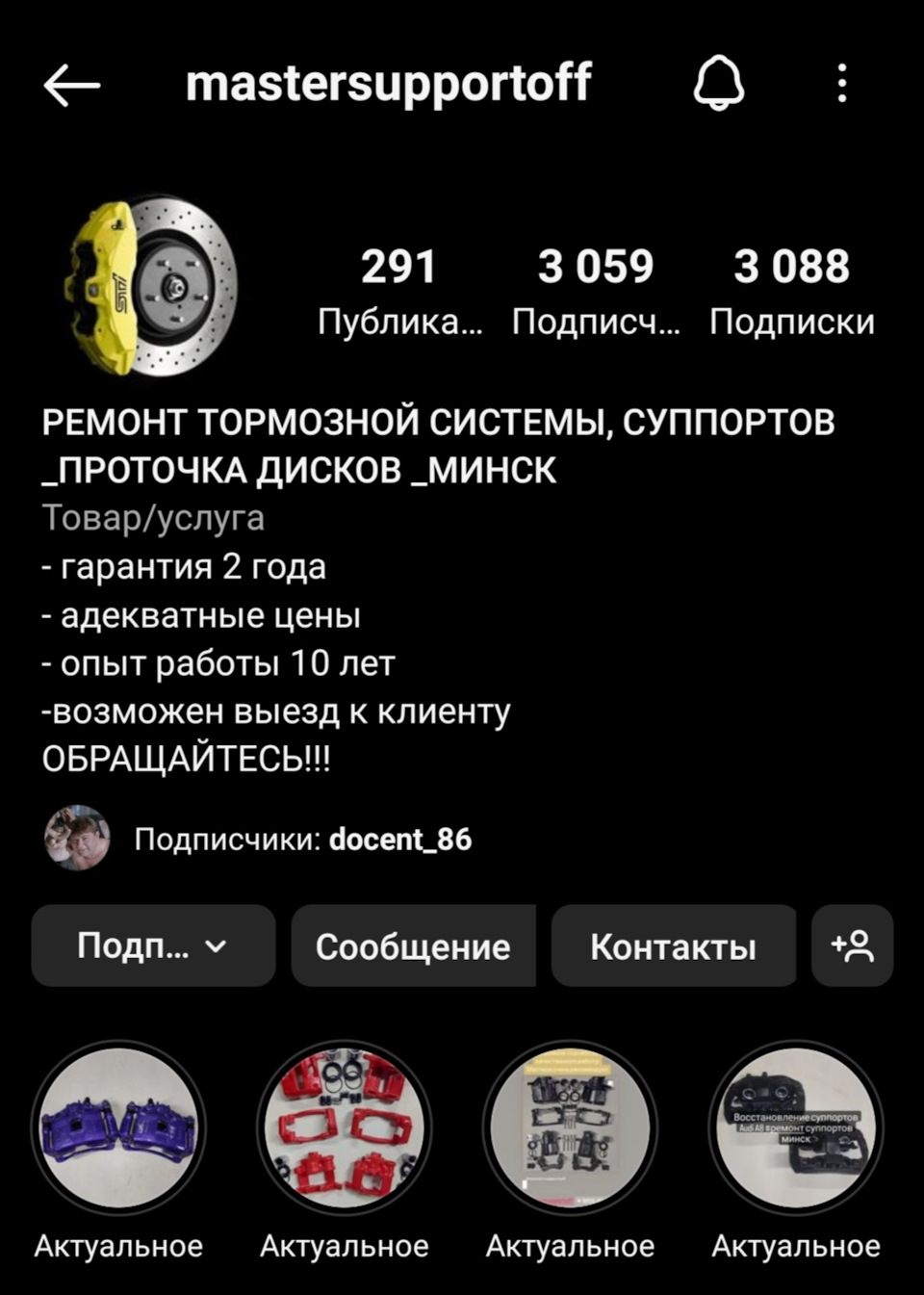View the profile picture with yellow caliper

152,287
